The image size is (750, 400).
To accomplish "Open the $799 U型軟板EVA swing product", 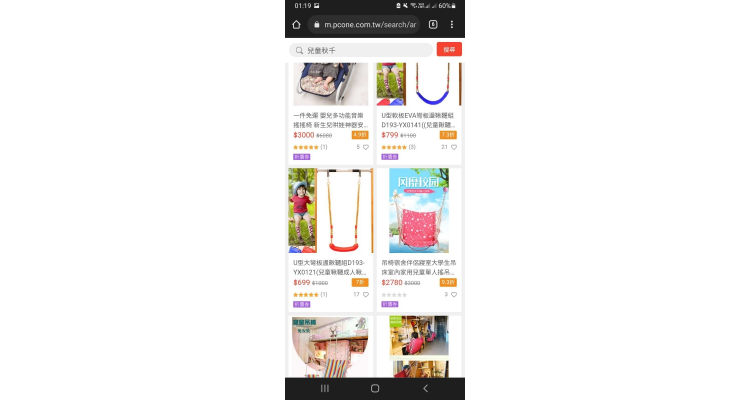I will [x=418, y=120].
